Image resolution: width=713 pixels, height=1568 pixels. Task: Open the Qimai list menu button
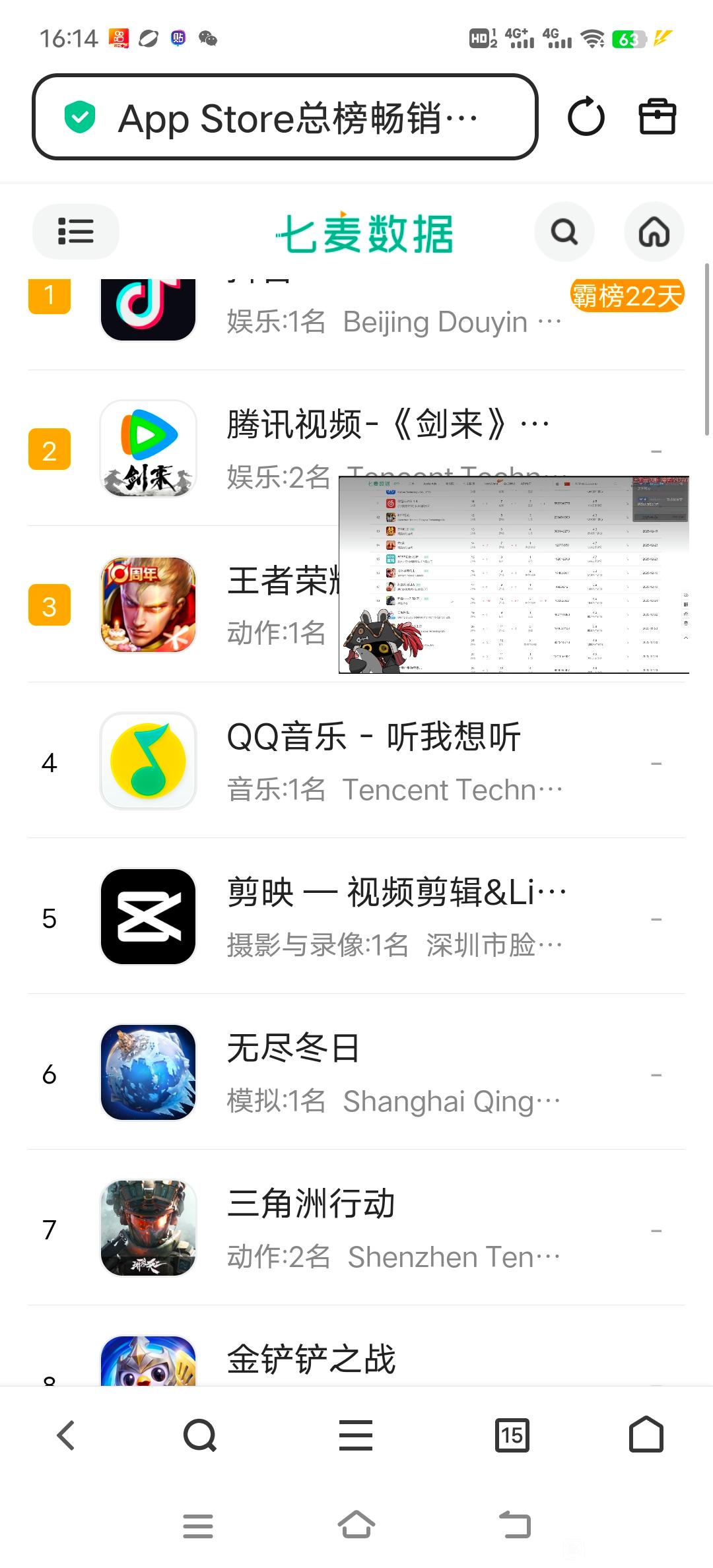coord(76,232)
